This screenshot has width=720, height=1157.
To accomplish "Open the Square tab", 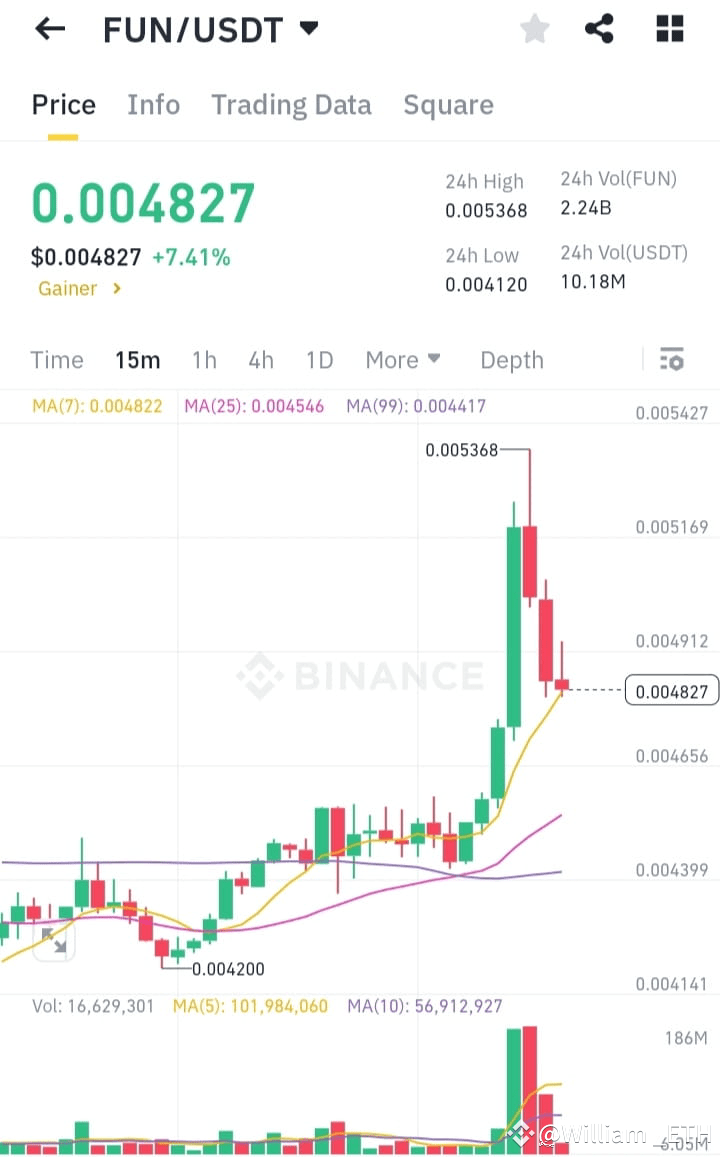I will click(x=448, y=104).
